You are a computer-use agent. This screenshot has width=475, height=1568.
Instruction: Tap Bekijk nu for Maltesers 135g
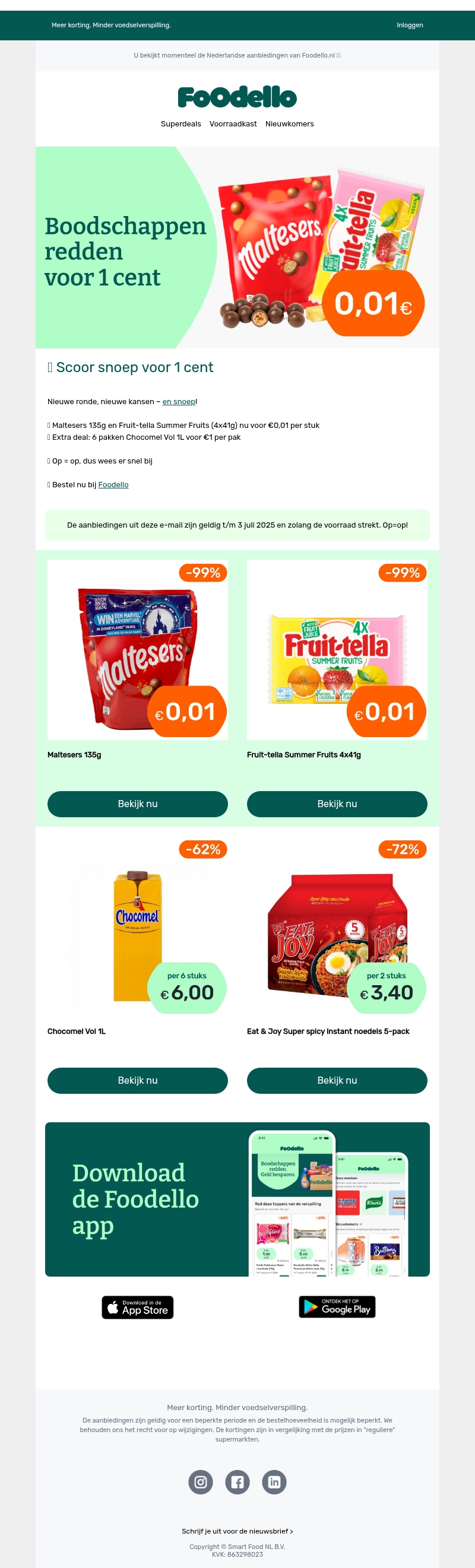(138, 804)
